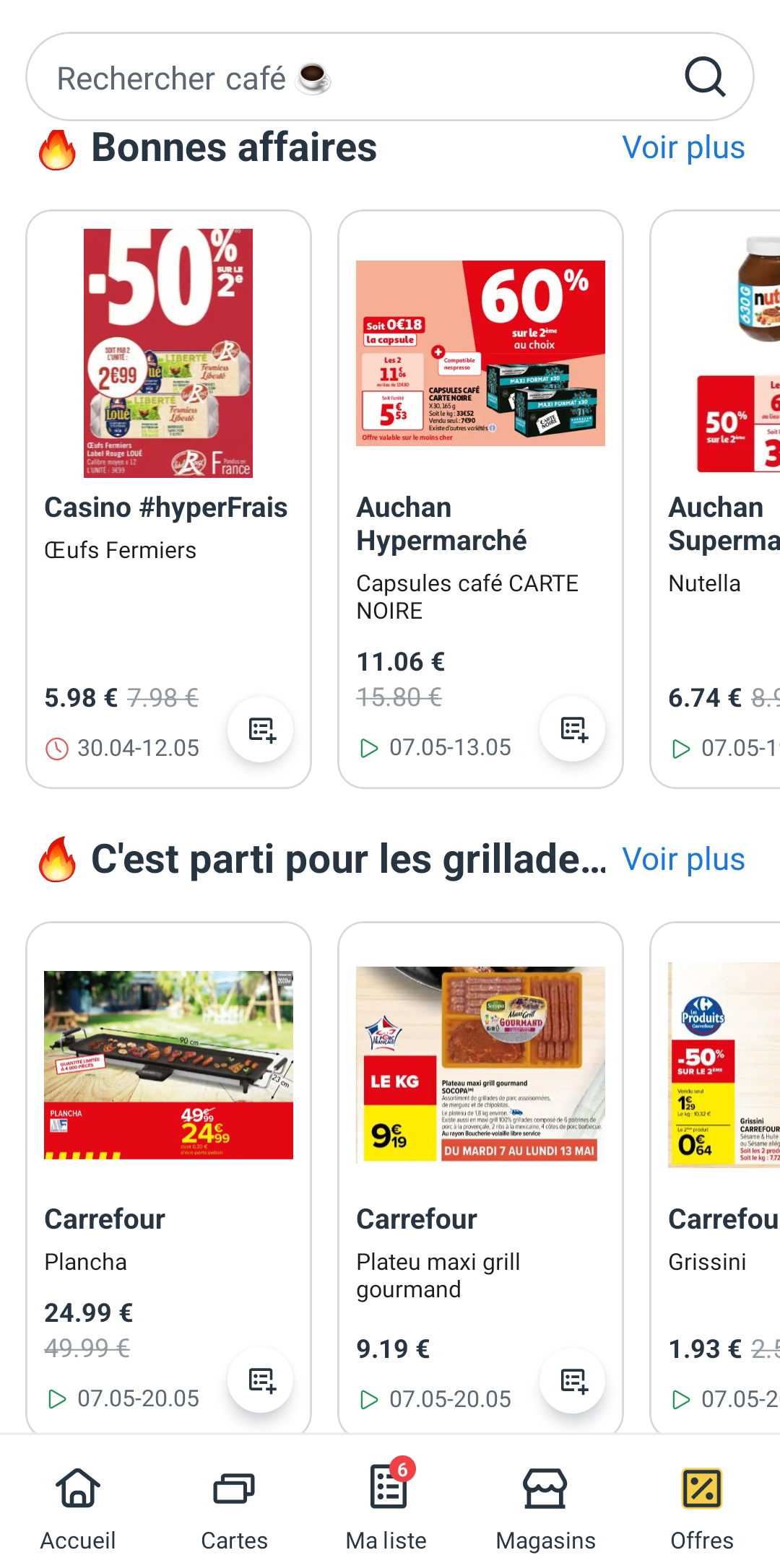Image resolution: width=780 pixels, height=1568 pixels.
Task: Add Plateu maxi grill gourmand to list
Action: pos(573,1380)
